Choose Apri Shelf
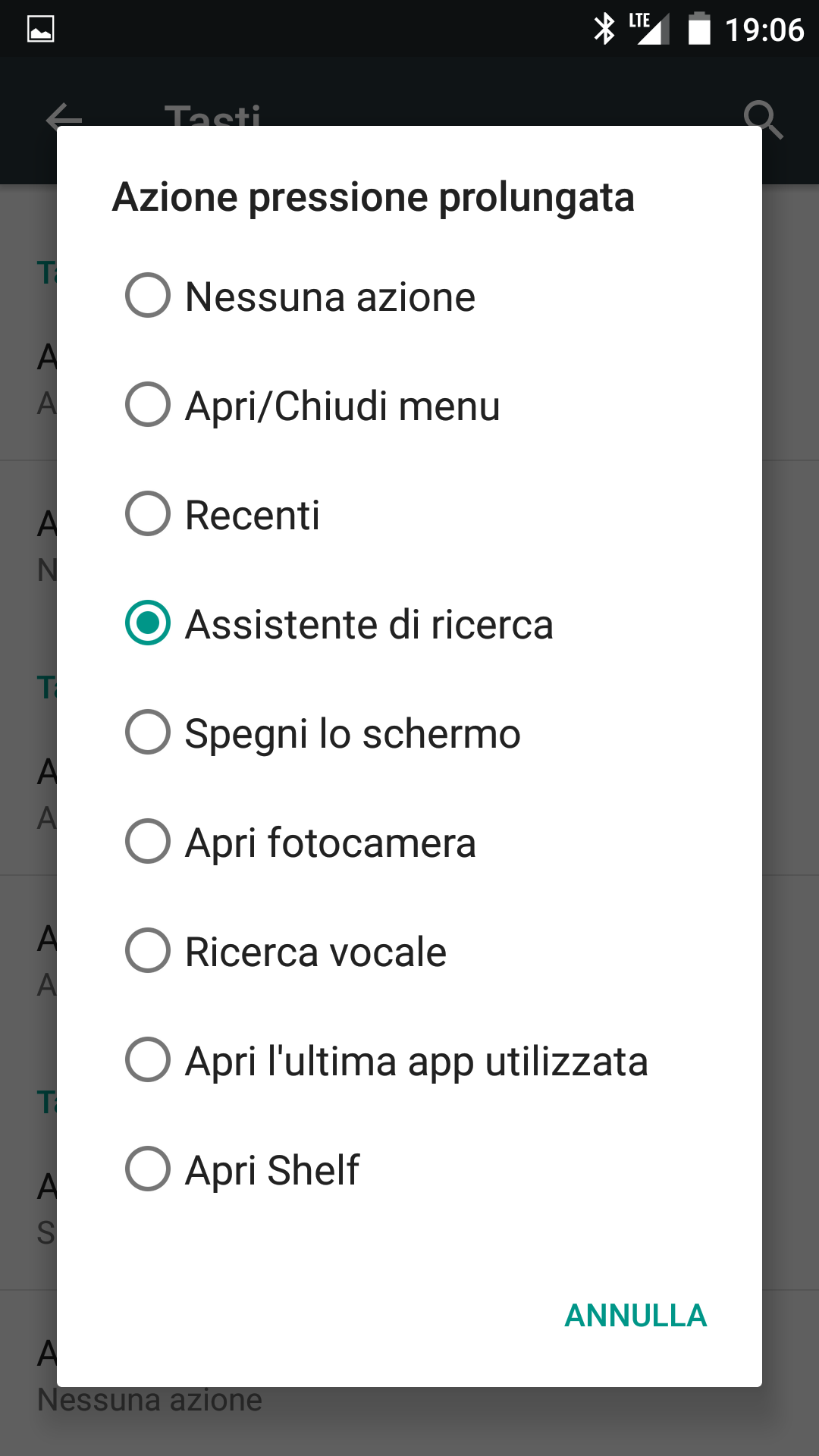The width and height of the screenshot is (819, 1456). [x=409, y=1169]
